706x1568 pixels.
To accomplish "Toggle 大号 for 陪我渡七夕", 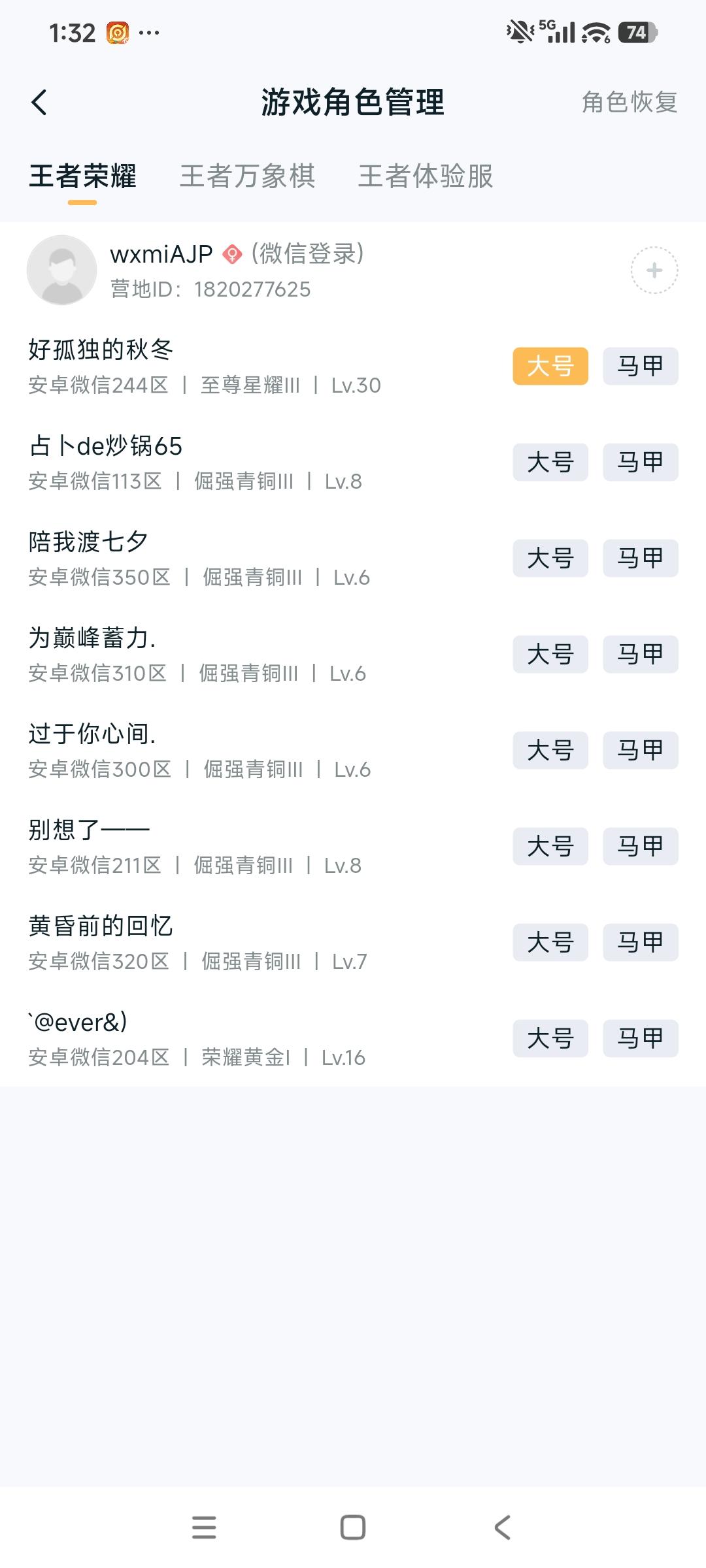I will pyautogui.click(x=550, y=558).
